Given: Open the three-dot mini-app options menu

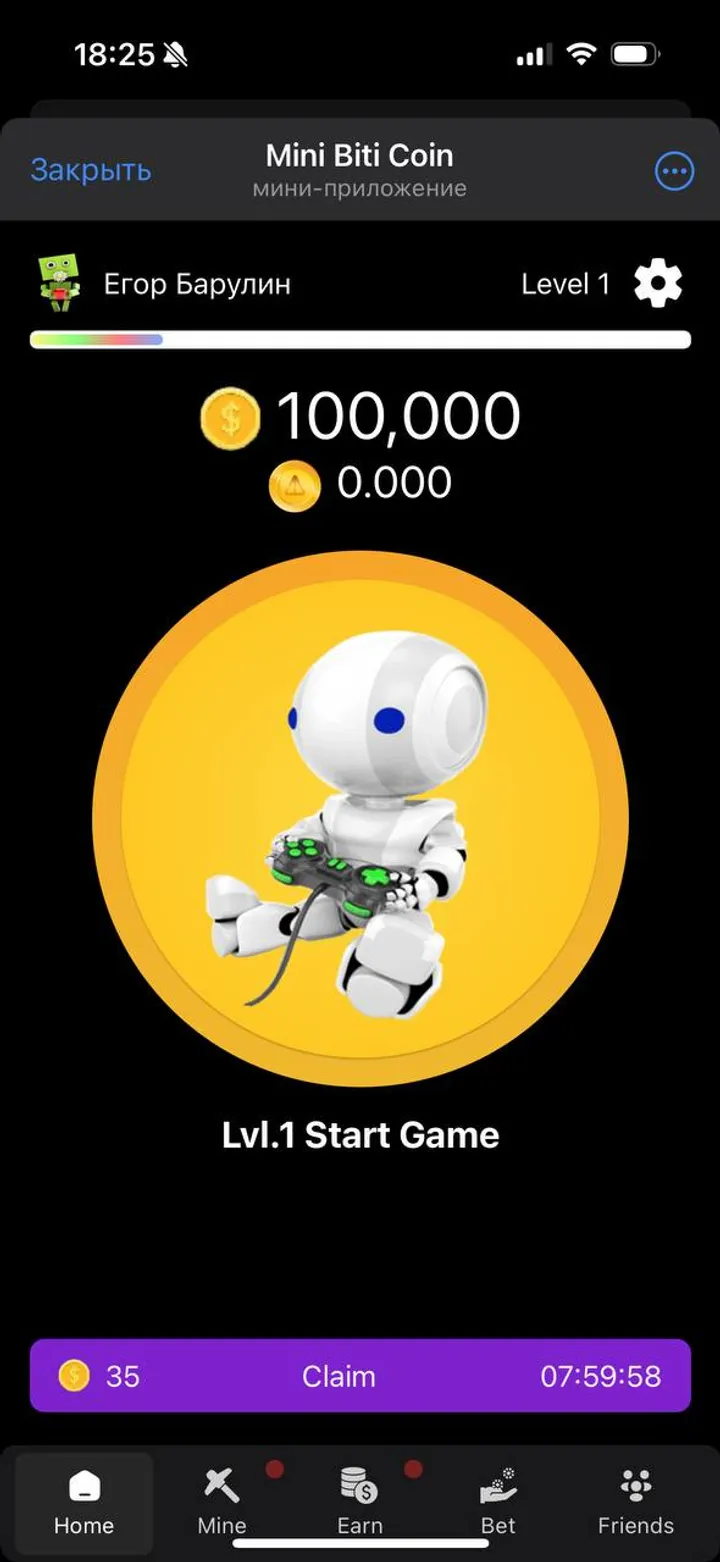Looking at the screenshot, I should (x=674, y=171).
